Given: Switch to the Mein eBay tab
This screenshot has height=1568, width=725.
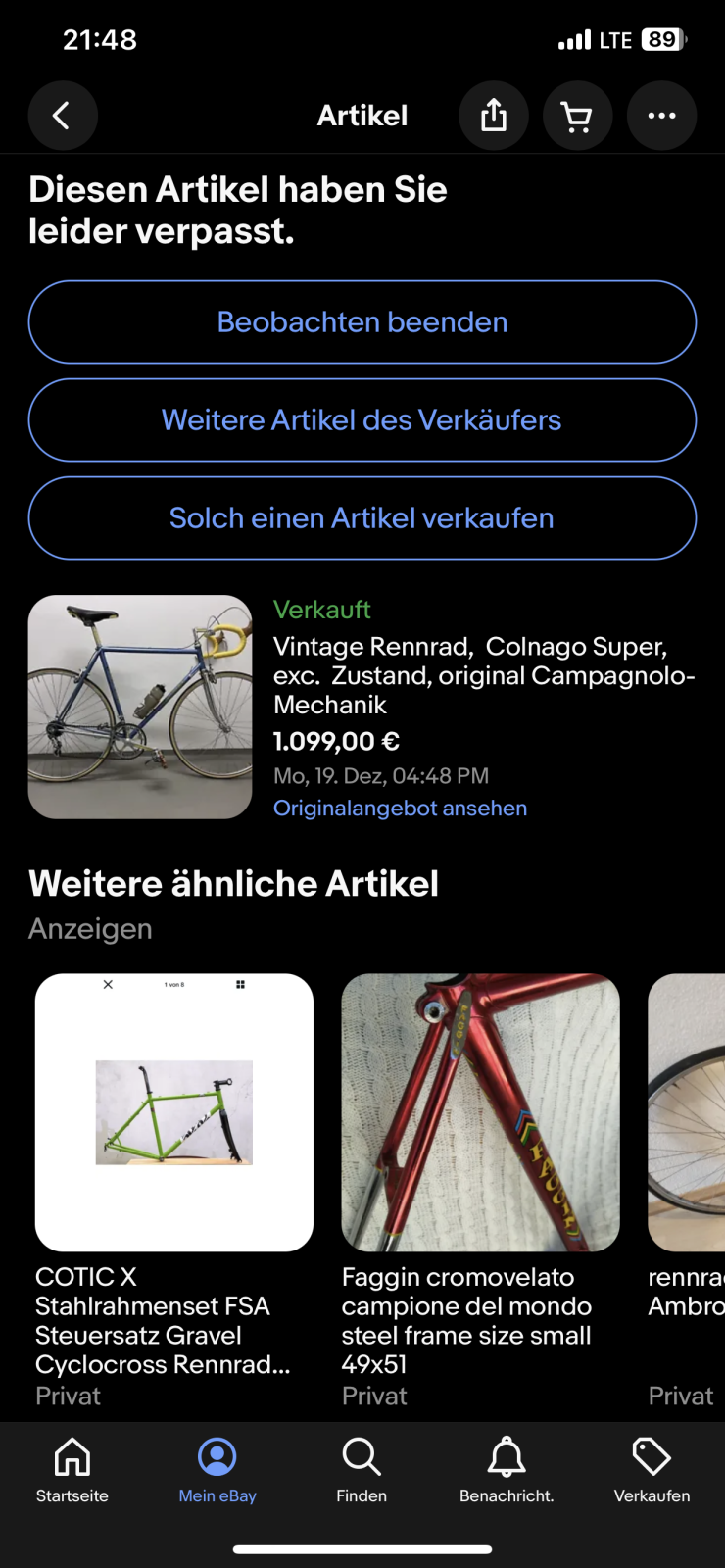Looking at the screenshot, I should (x=217, y=1469).
